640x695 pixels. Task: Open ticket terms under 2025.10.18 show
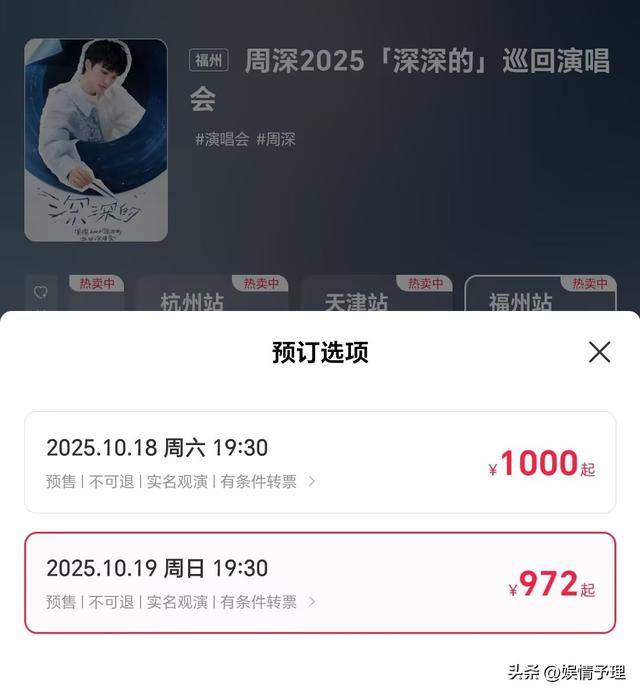[182, 481]
